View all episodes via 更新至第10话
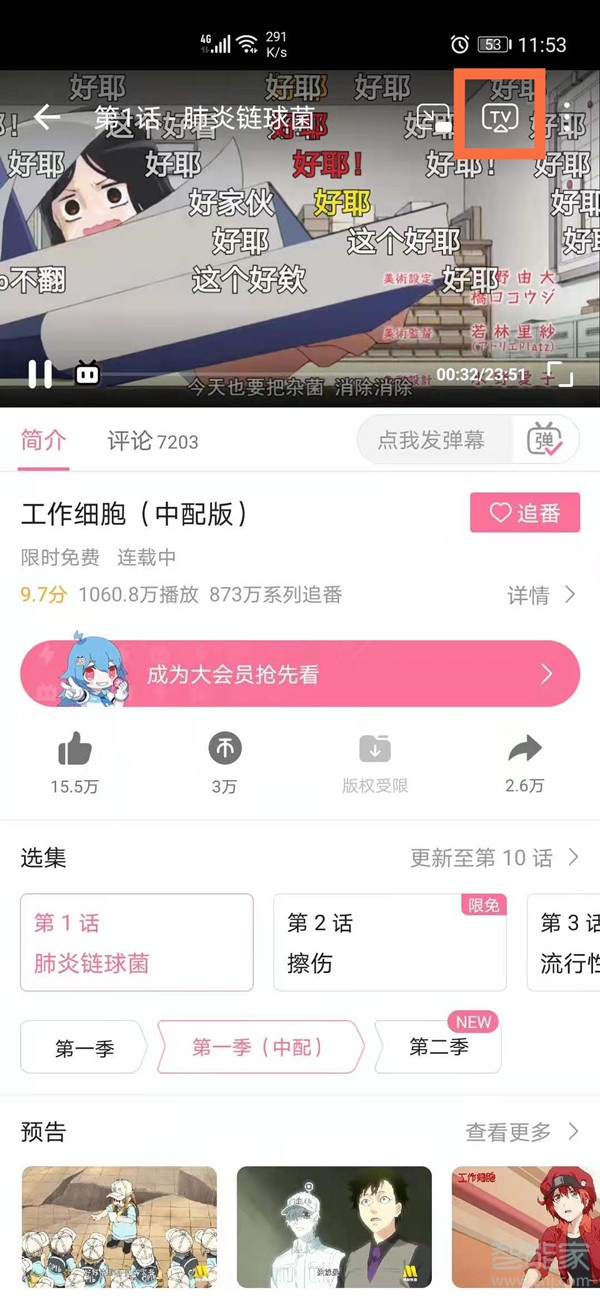 click(x=494, y=858)
